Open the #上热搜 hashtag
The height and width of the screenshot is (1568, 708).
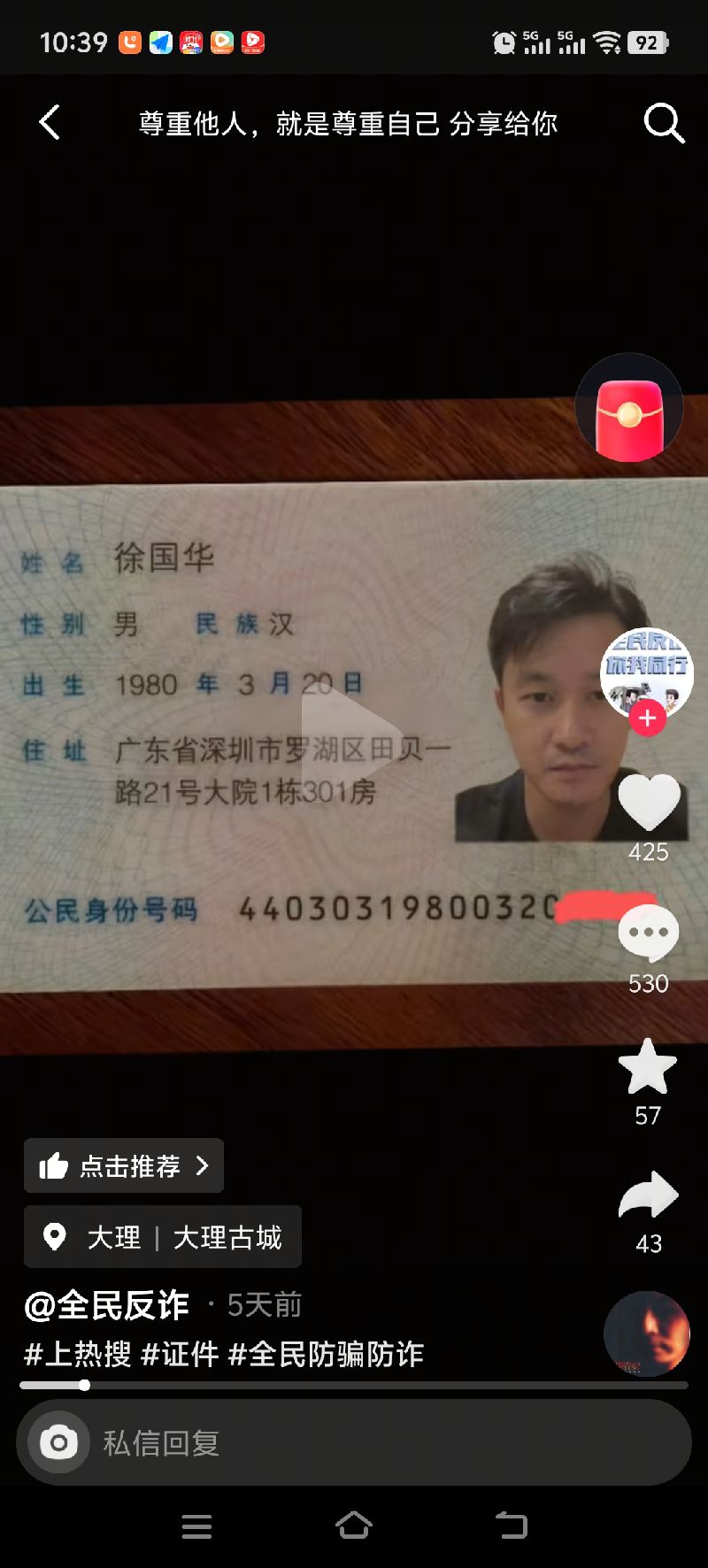(78, 1354)
